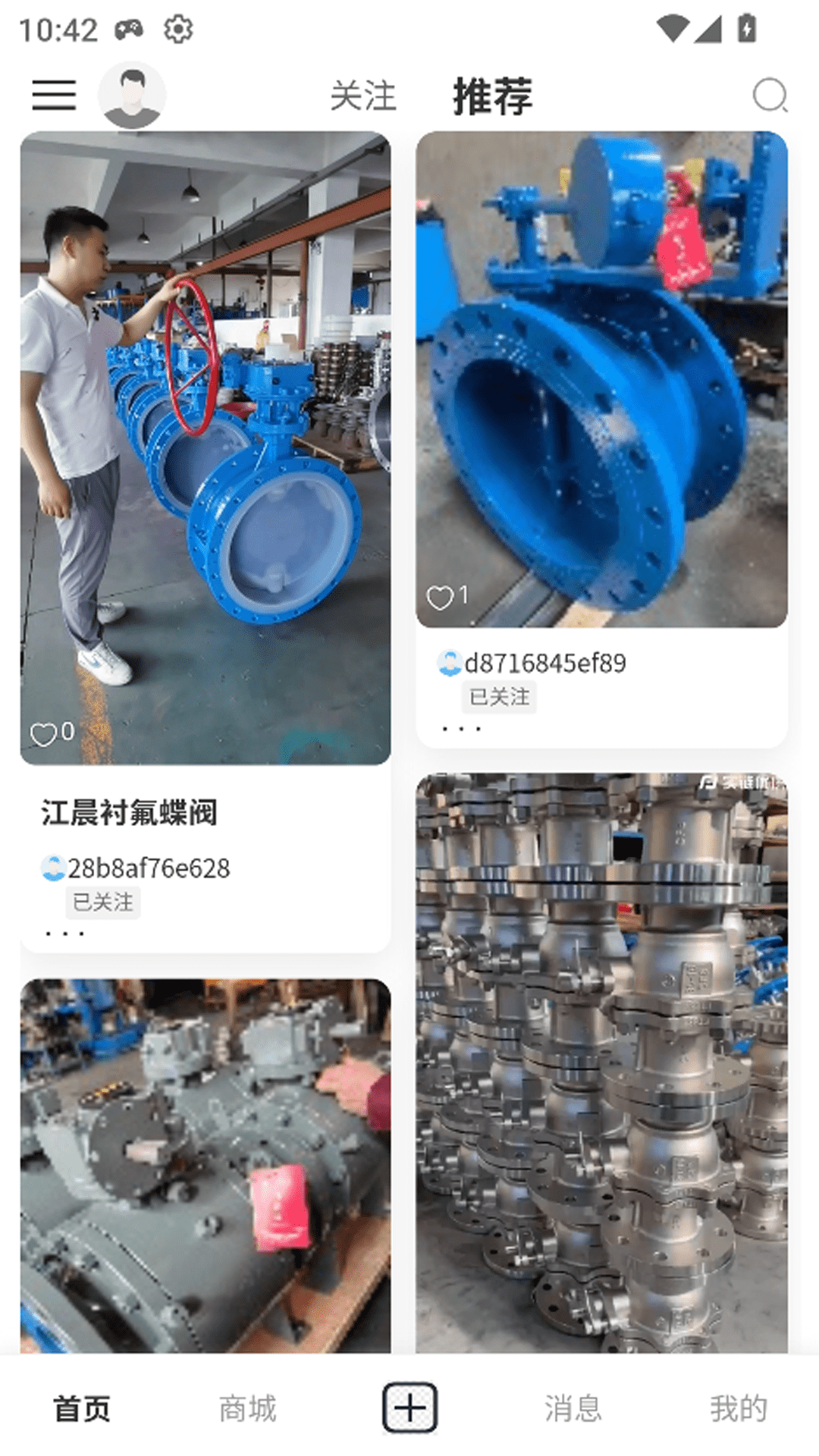Open the search function
Image resolution: width=819 pixels, height=1456 pixels.
pyautogui.click(x=771, y=96)
